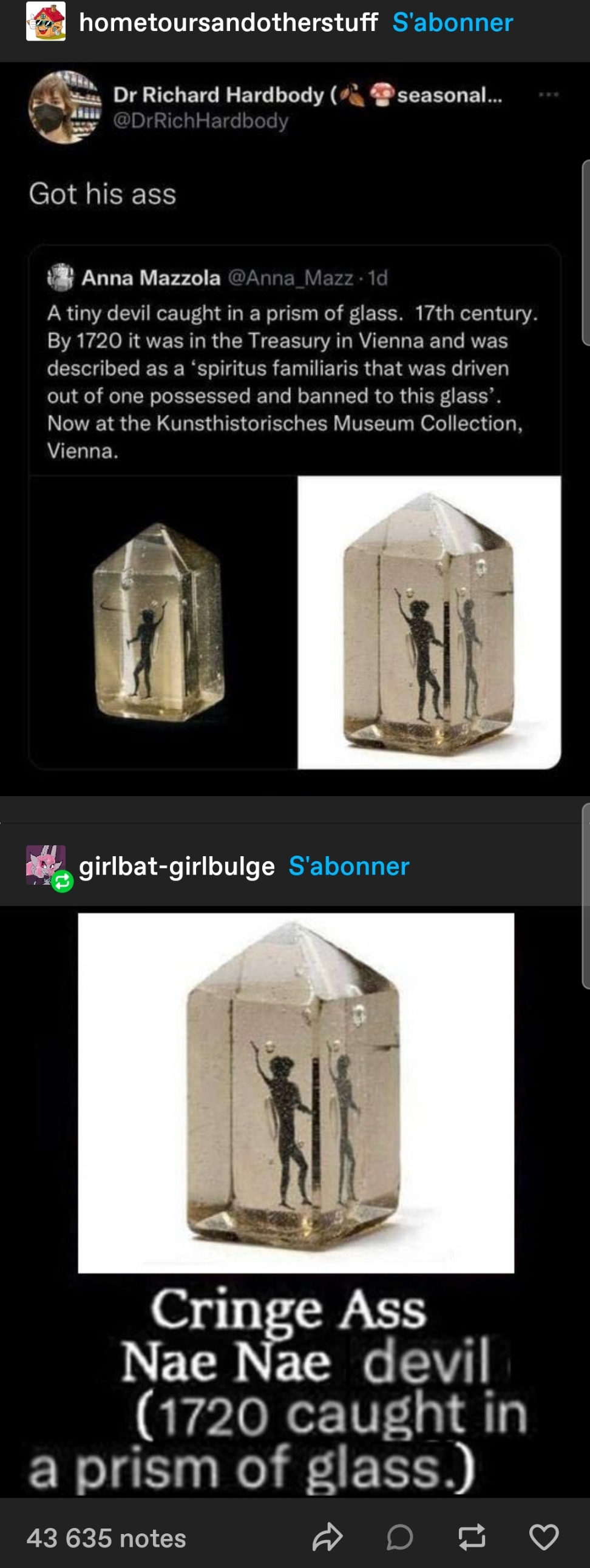This screenshot has height=1568, width=590.
Task: Open girlbat-girlbulge's blog
Action: 177,866
